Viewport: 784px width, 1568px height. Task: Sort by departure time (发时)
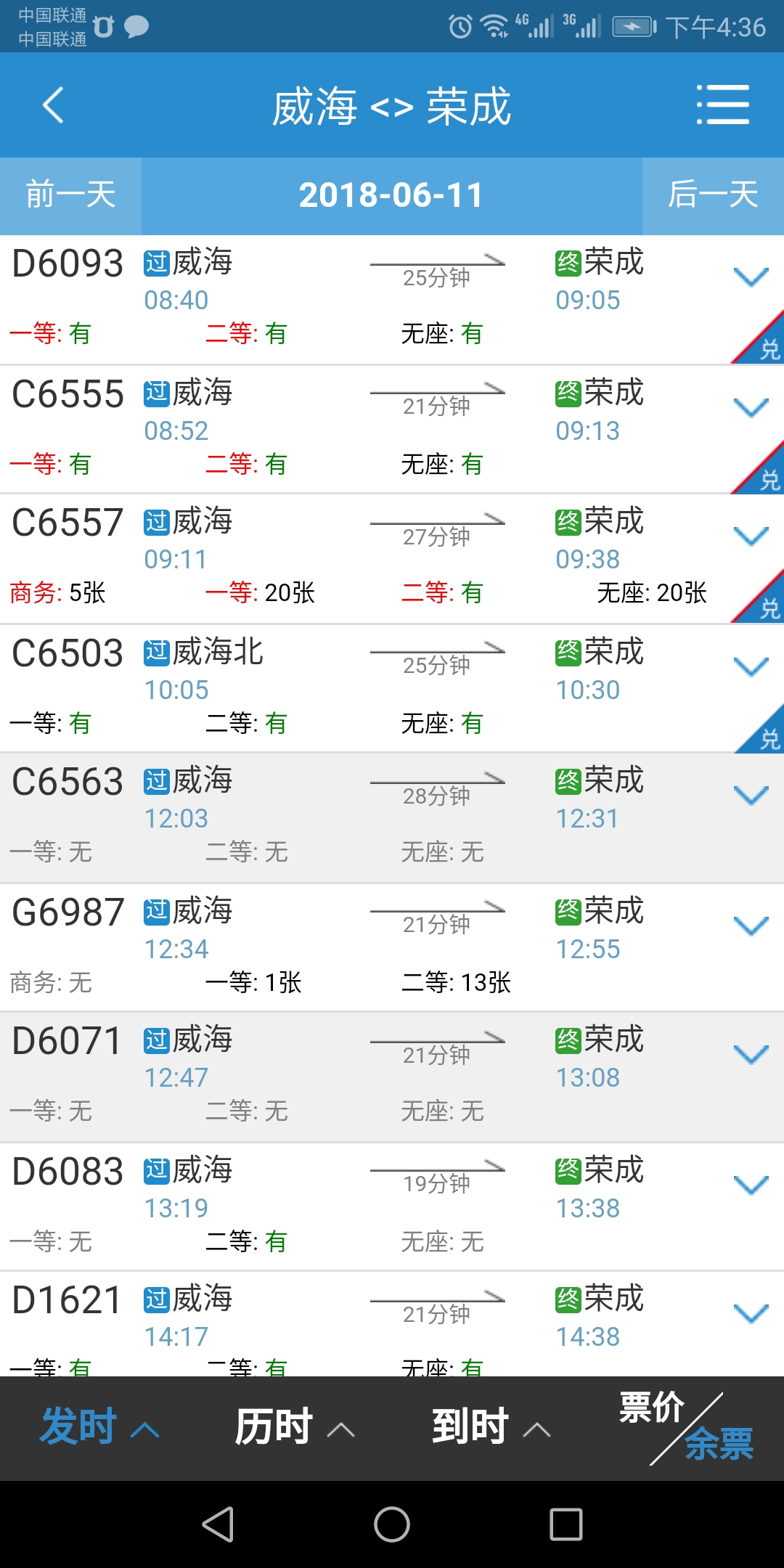(x=99, y=1427)
